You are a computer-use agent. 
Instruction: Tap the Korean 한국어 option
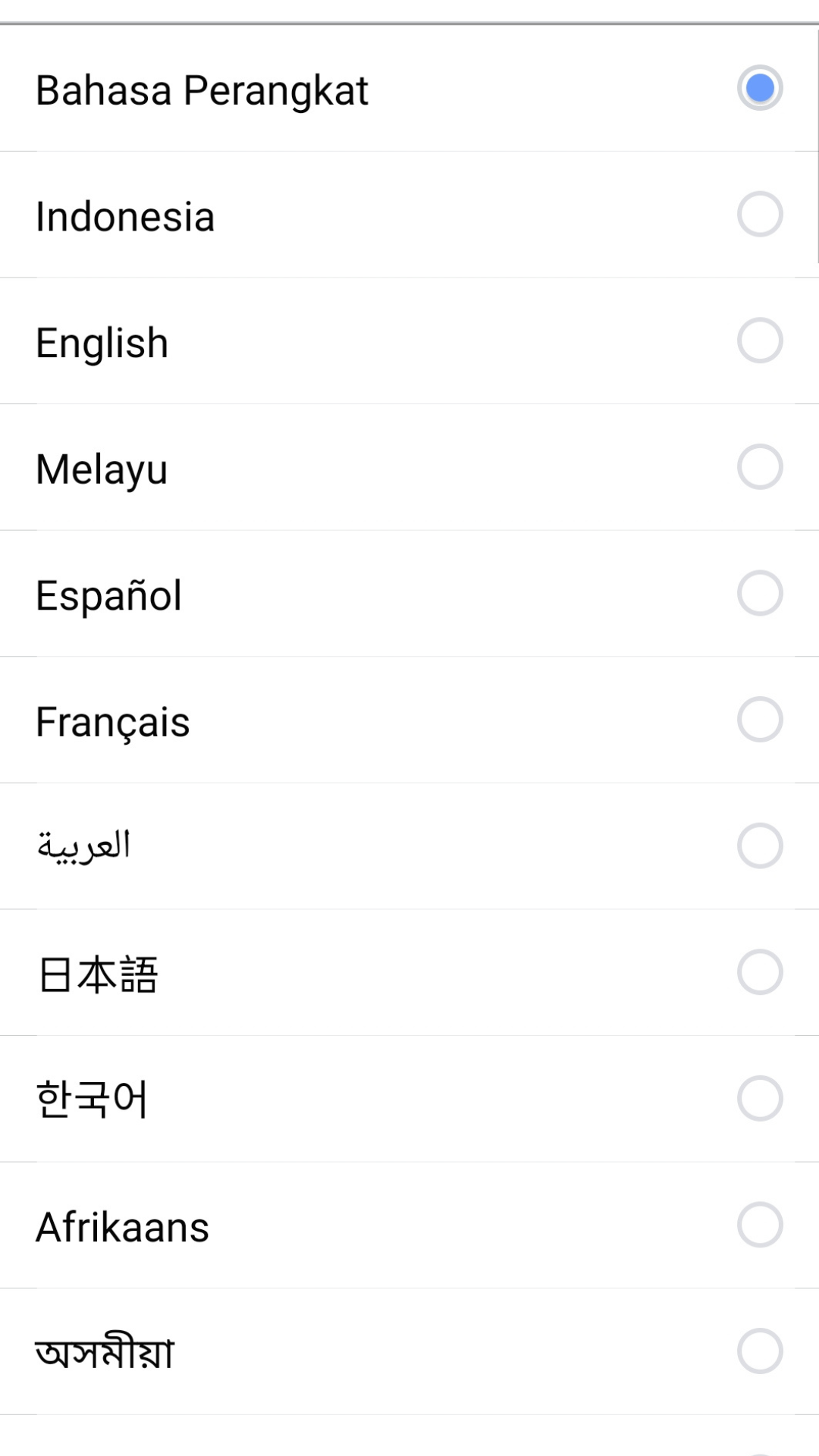tap(409, 1099)
